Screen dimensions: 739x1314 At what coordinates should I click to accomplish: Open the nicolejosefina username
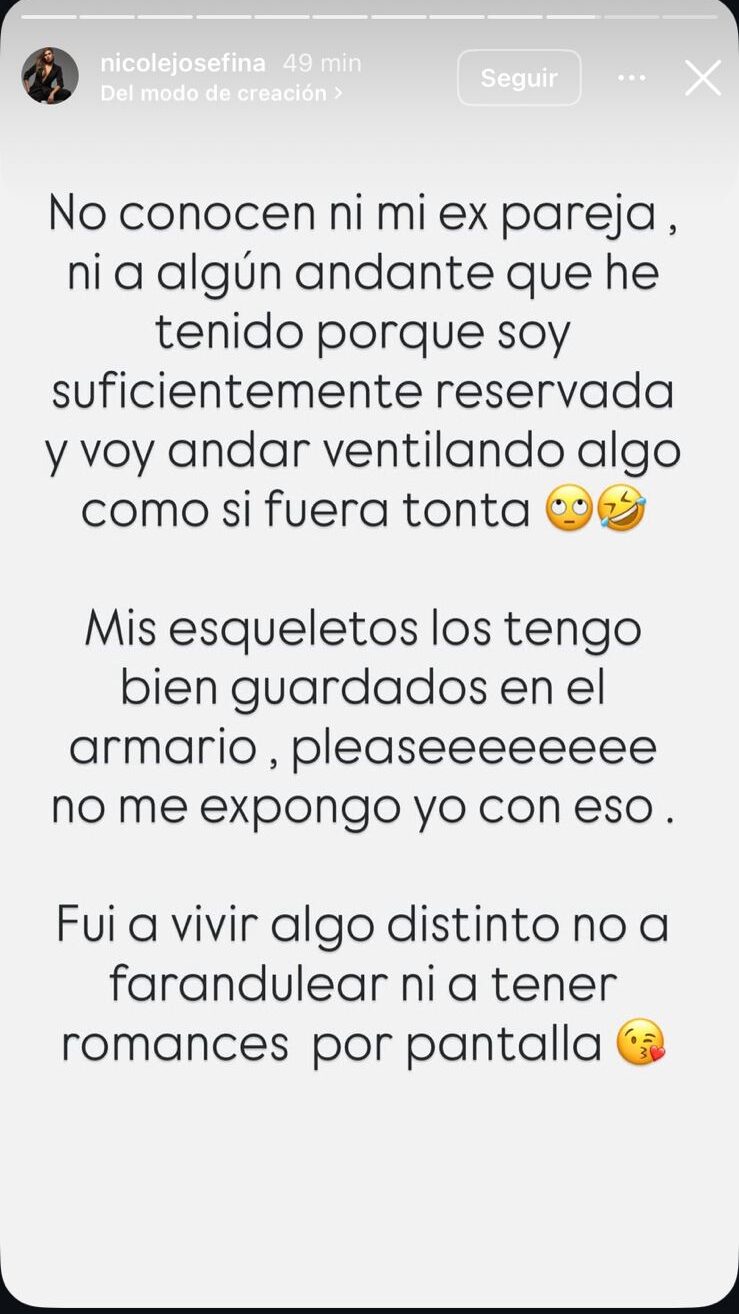[x=183, y=63]
